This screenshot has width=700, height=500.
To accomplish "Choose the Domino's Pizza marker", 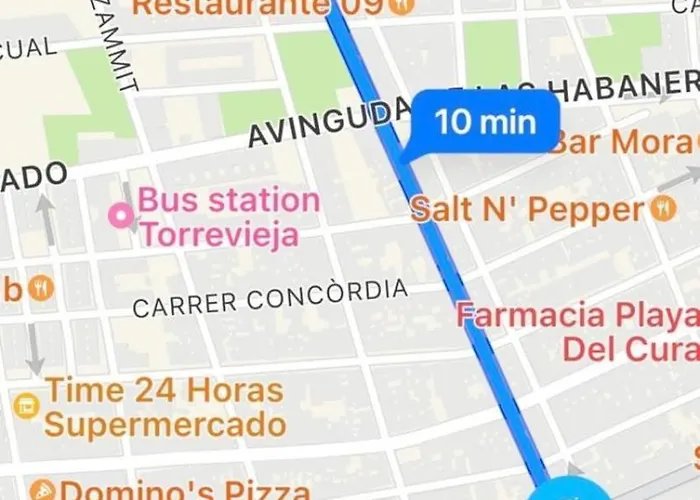I will coord(42,490).
